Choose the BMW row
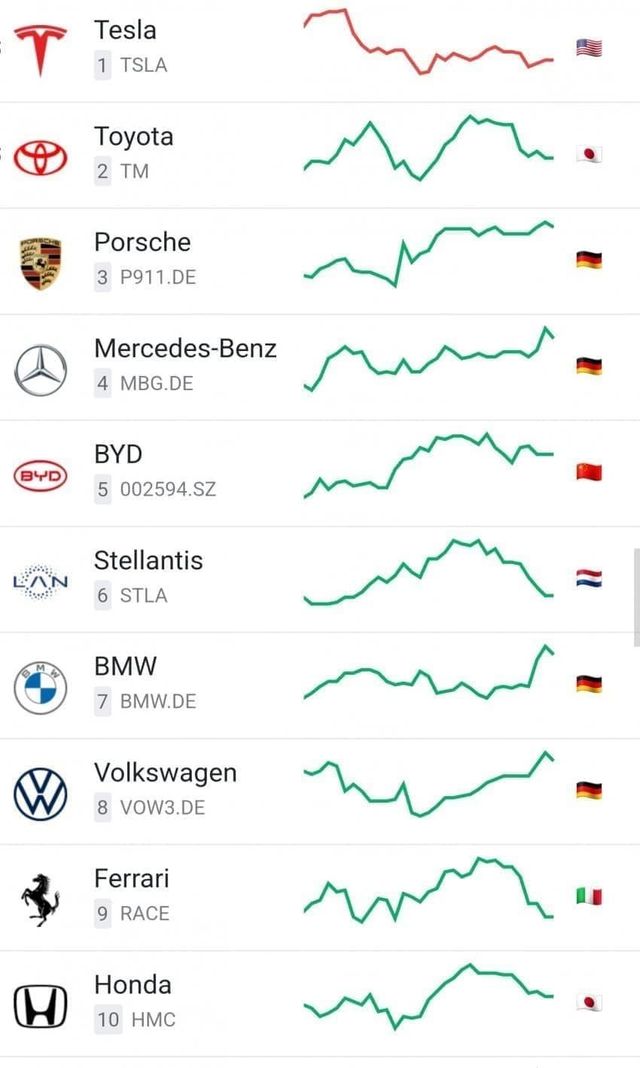Screen dimensions: 640x1068 pyautogui.click(x=125, y=667)
